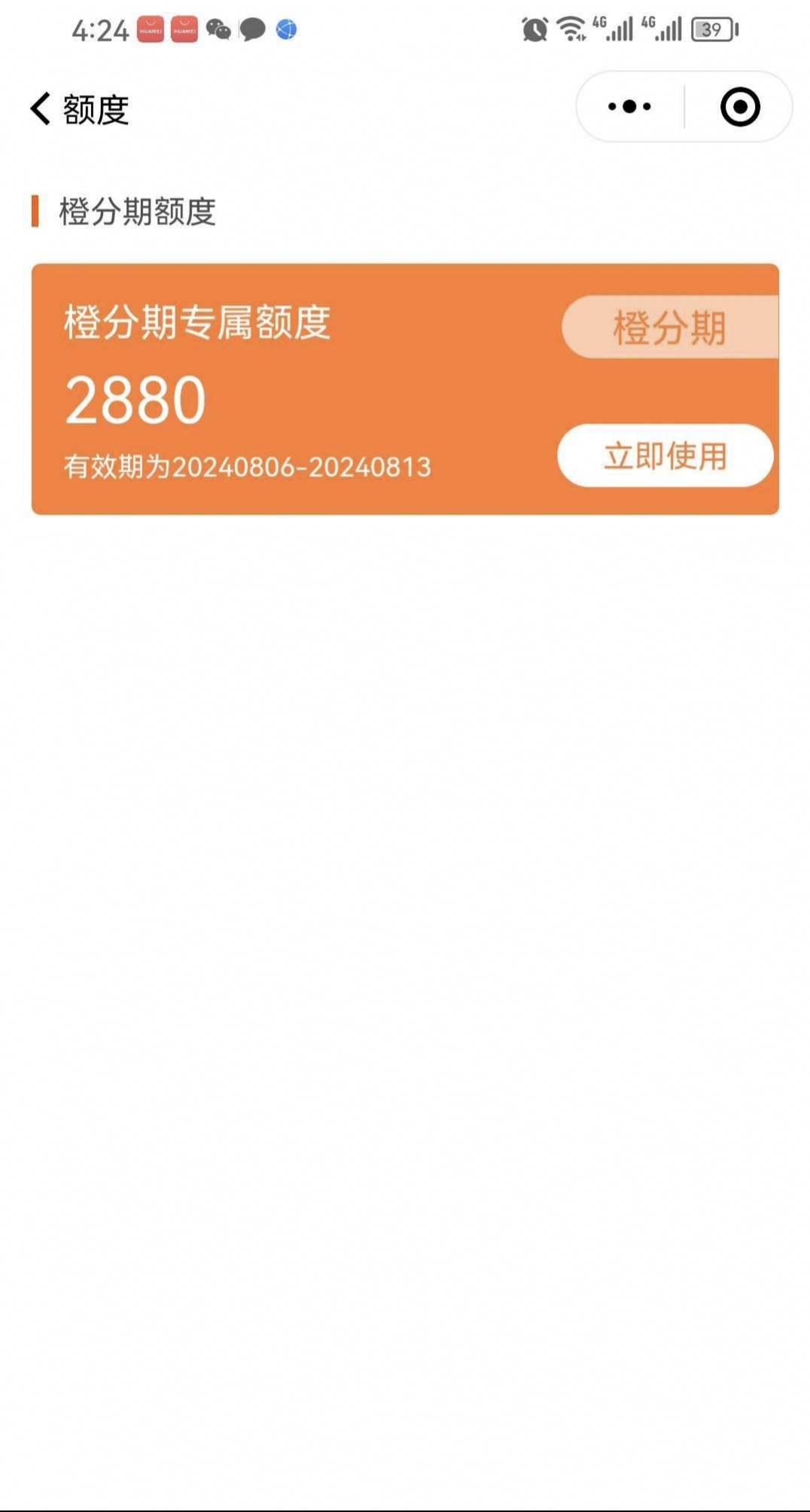
Task: Tap the 立即使用 button
Action: [x=665, y=456]
